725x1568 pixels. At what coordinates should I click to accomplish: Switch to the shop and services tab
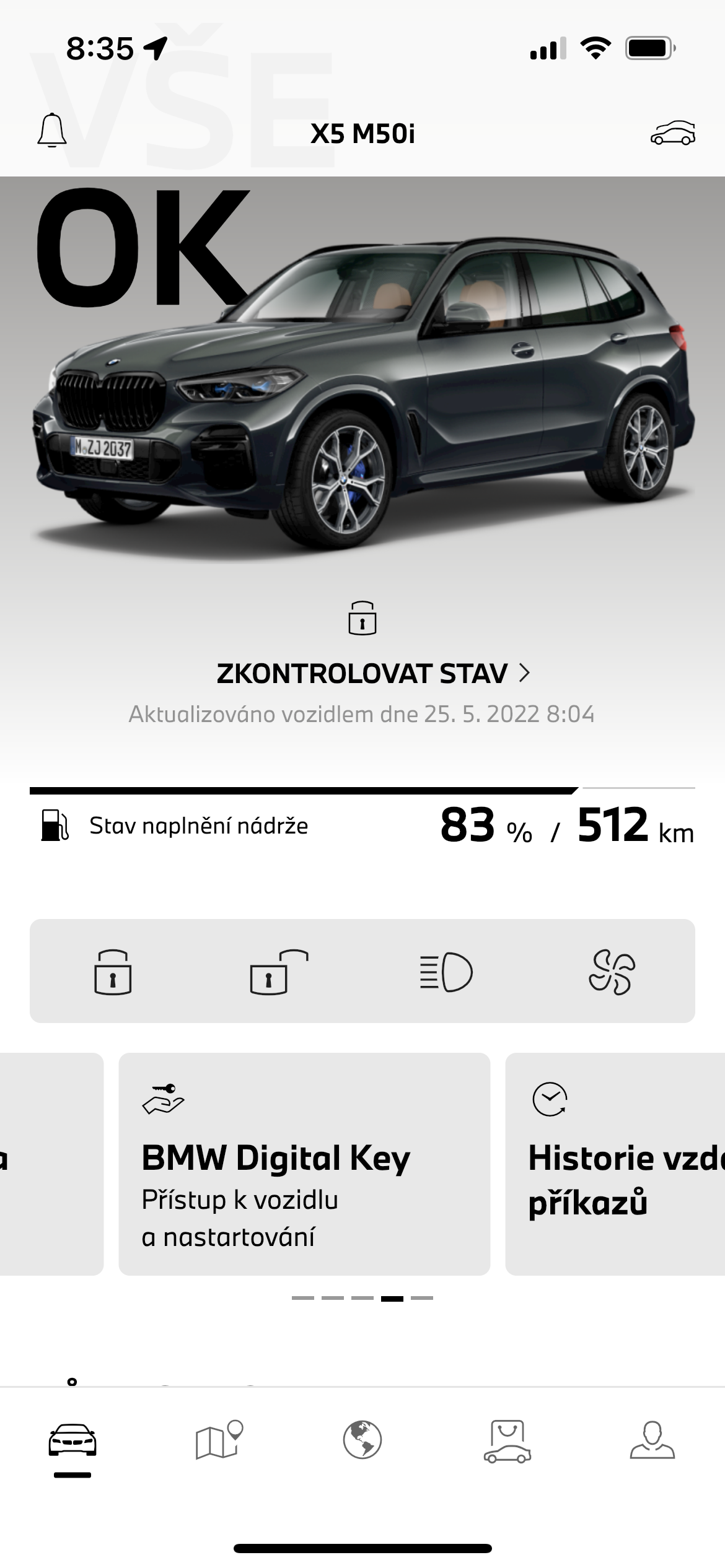click(507, 1441)
